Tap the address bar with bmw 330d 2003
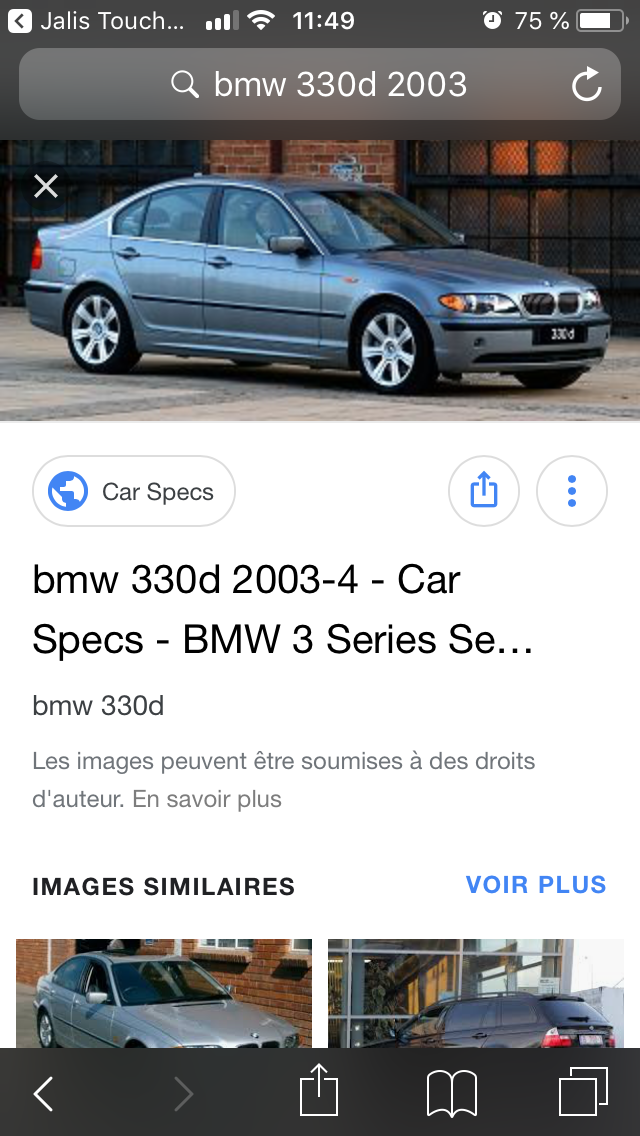640x1136 pixels. coord(320,85)
